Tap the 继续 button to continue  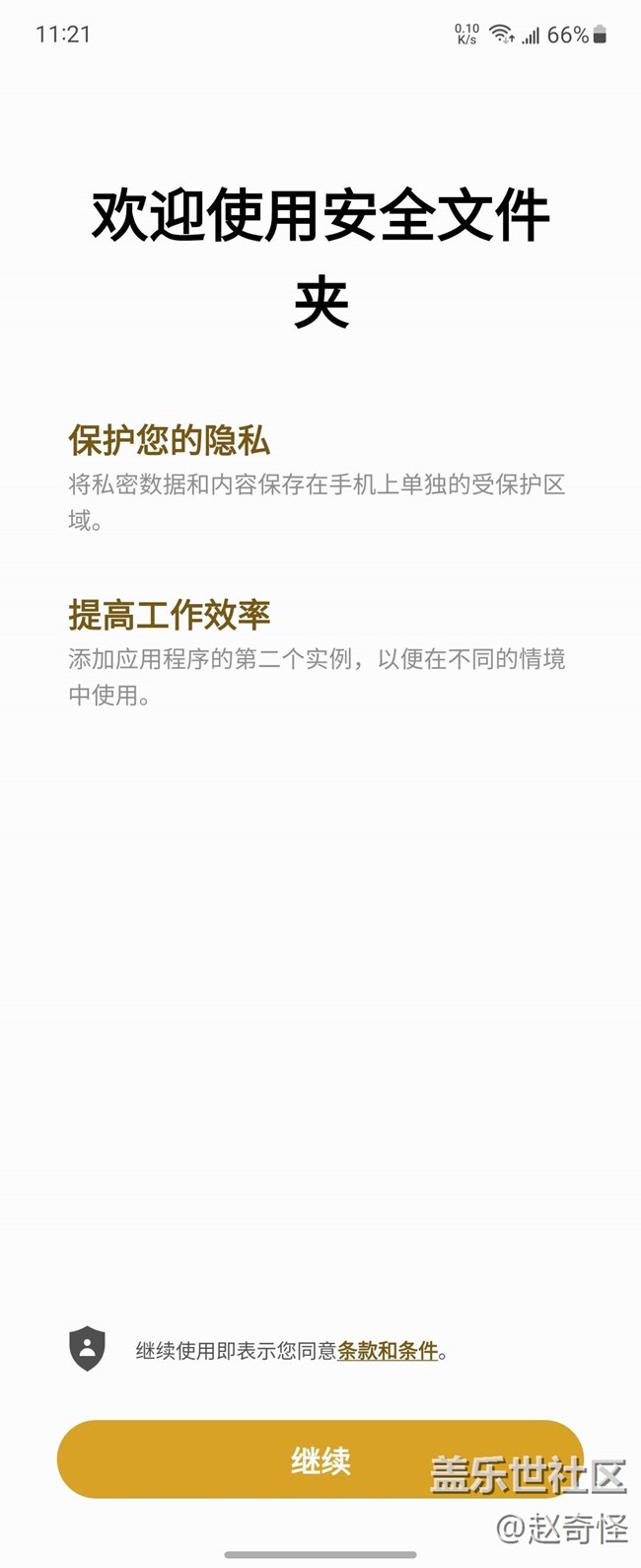click(x=320, y=1459)
